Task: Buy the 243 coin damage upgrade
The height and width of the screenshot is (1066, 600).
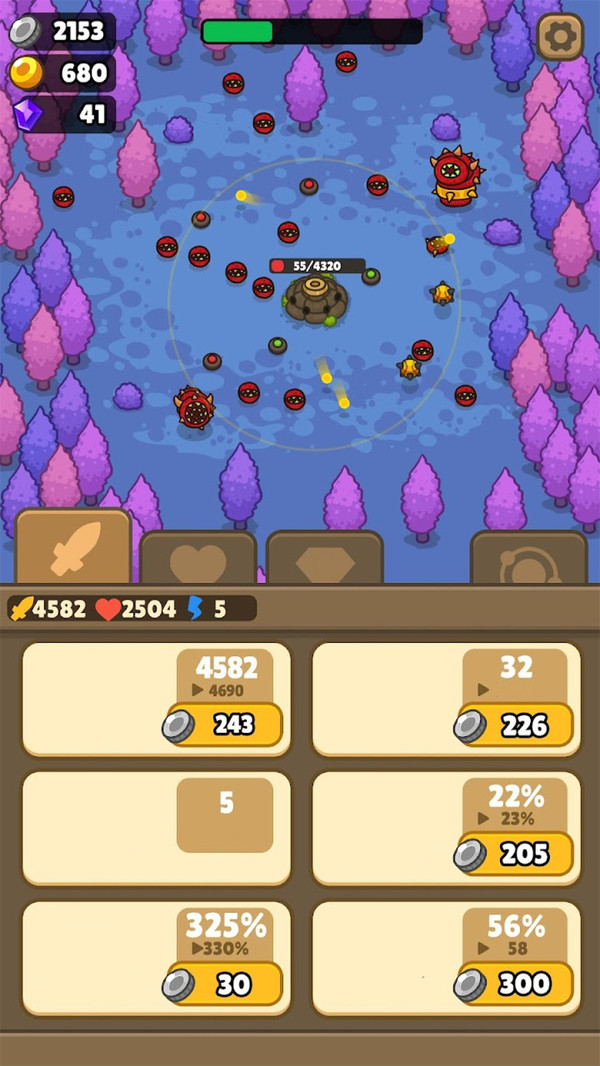Action: point(223,725)
